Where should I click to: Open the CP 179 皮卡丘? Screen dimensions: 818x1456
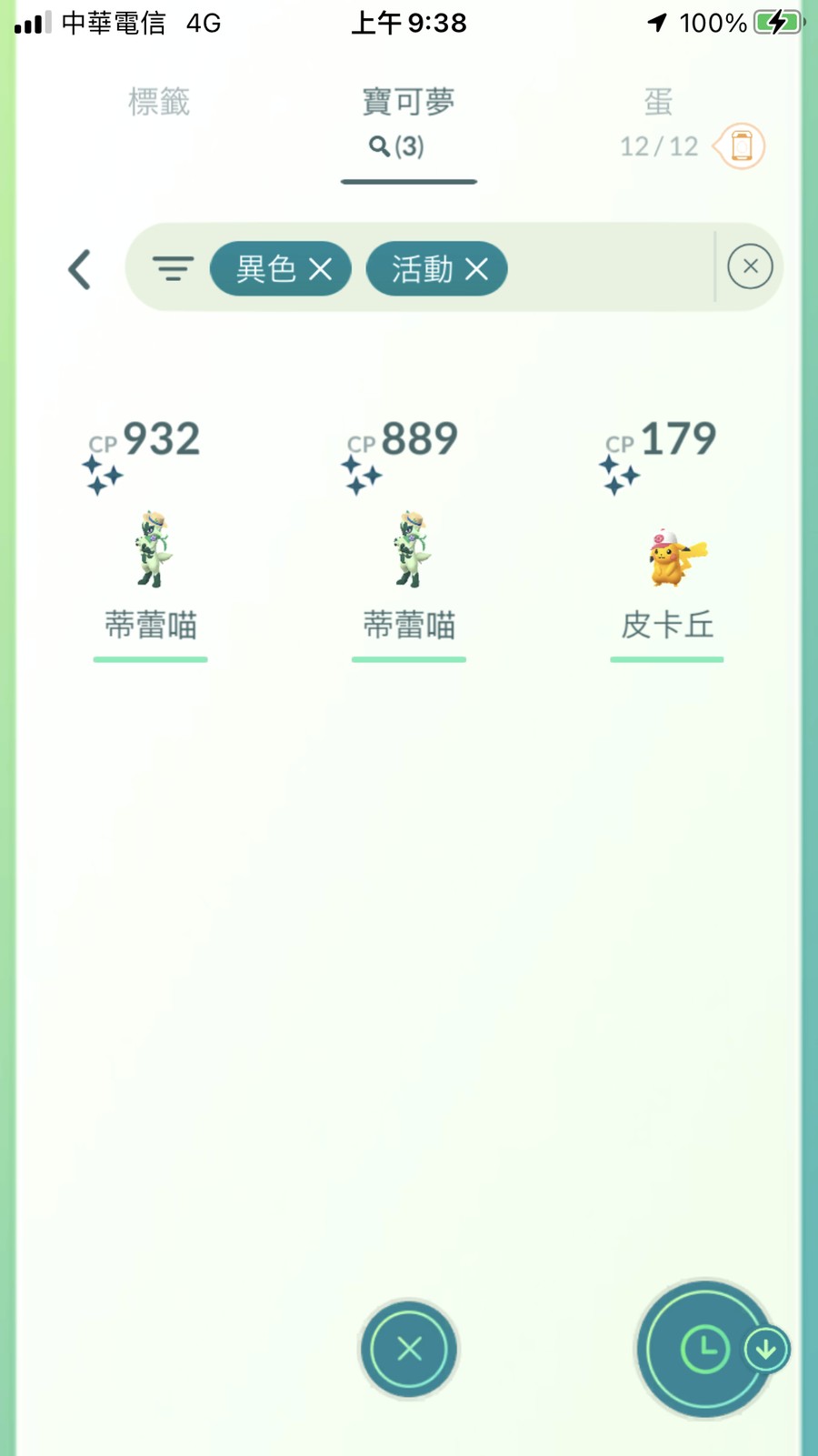click(x=667, y=557)
